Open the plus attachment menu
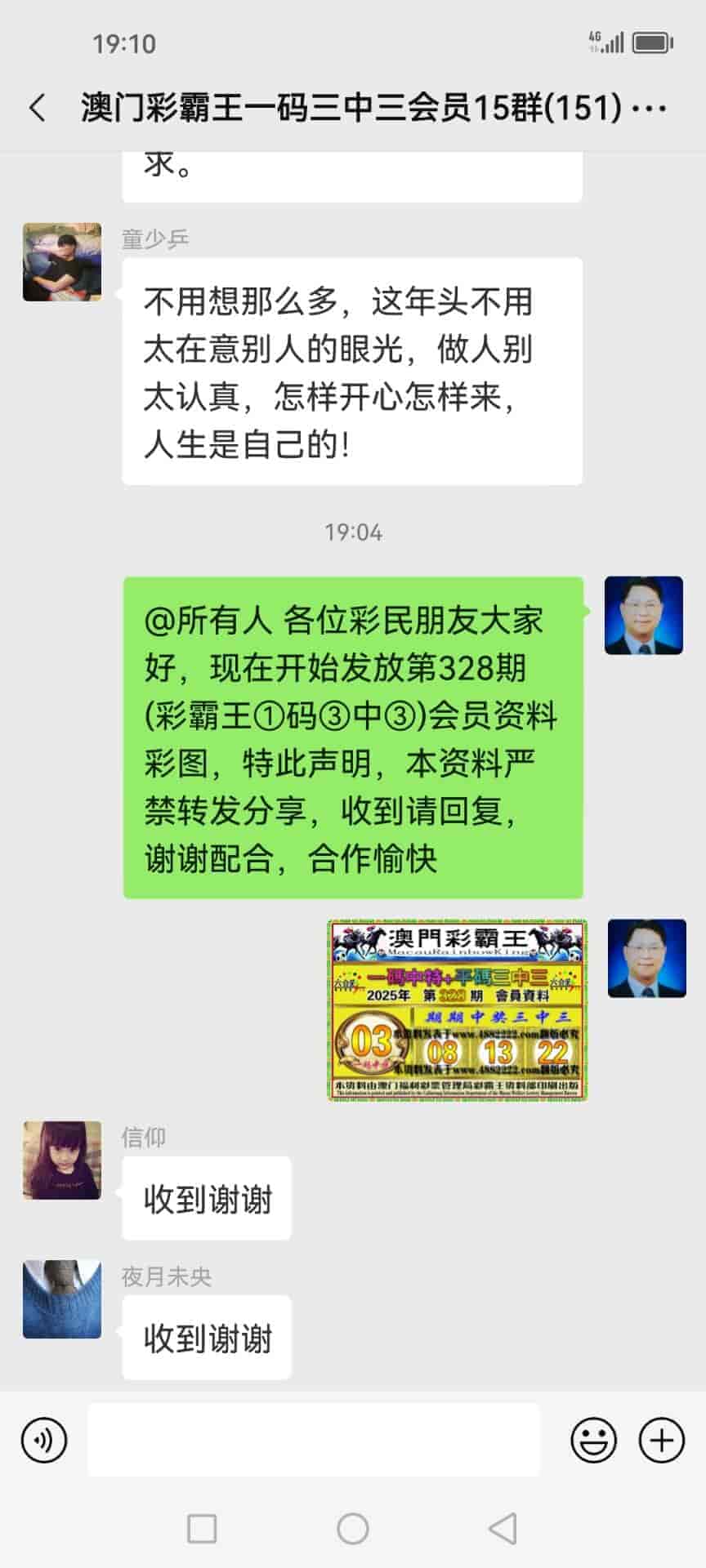 661,1440
